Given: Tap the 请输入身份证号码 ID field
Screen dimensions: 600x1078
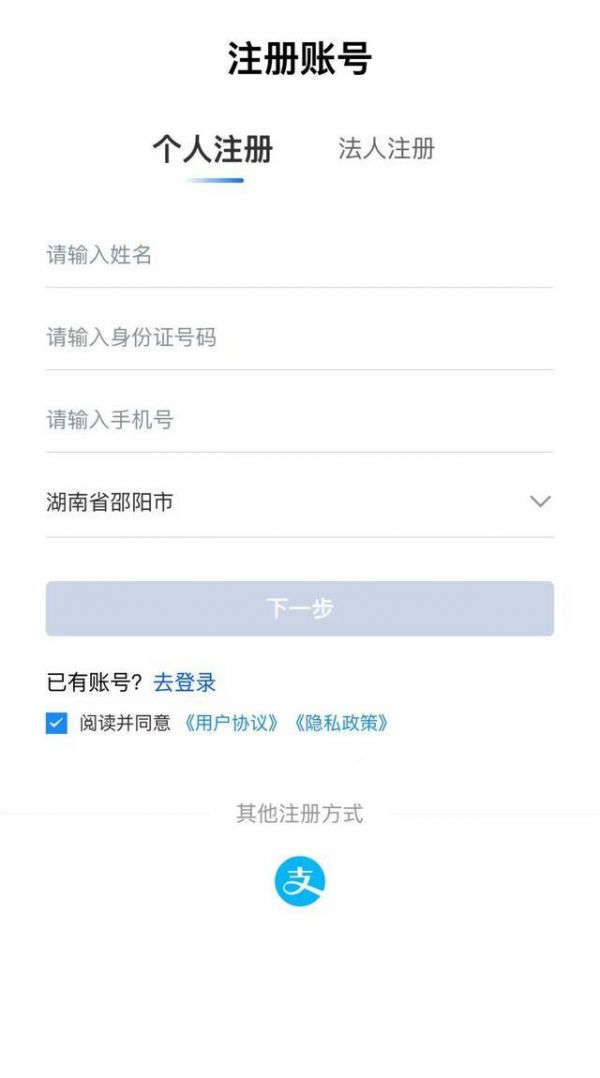Looking at the screenshot, I should pyautogui.click(x=299, y=337).
